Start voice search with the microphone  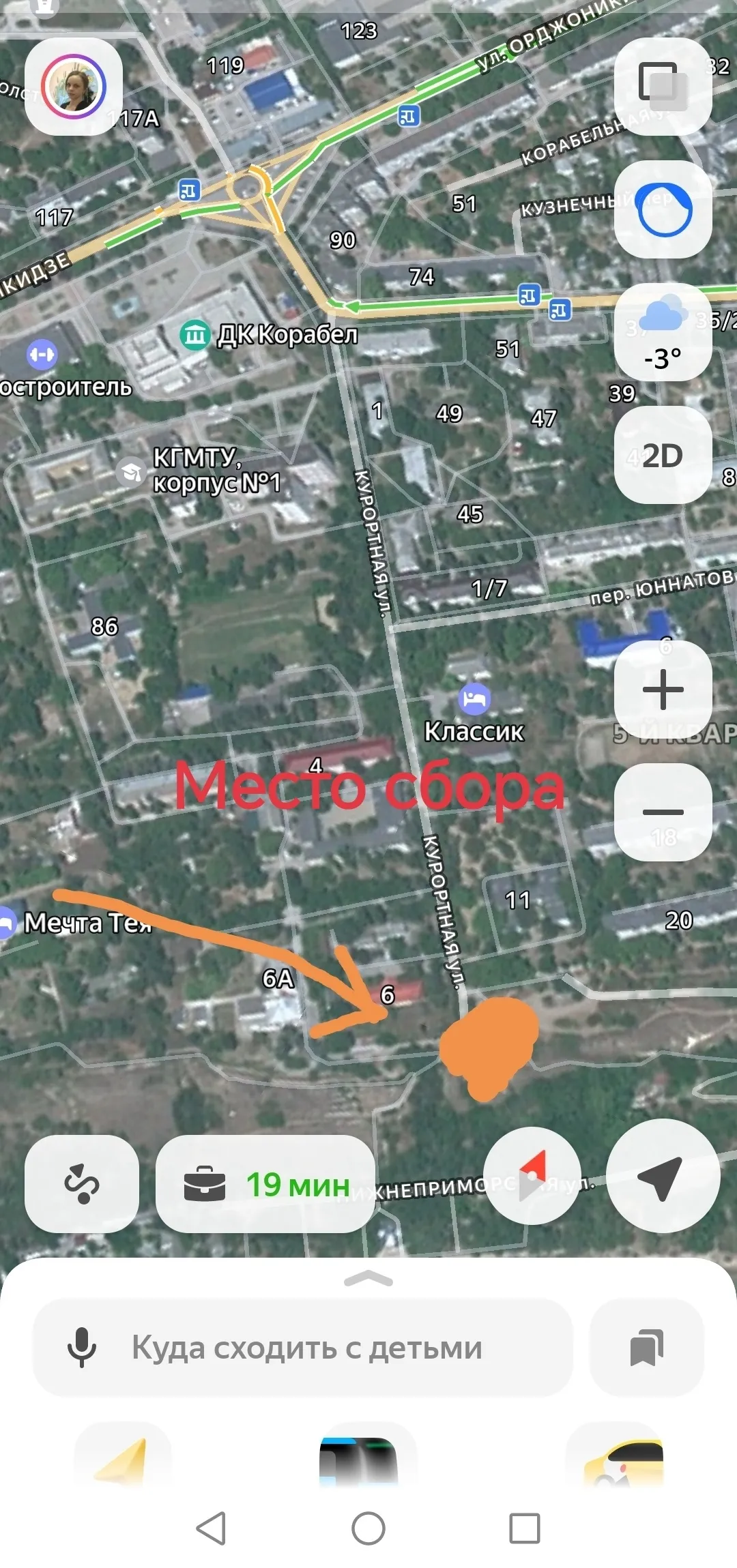point(82,1347)
